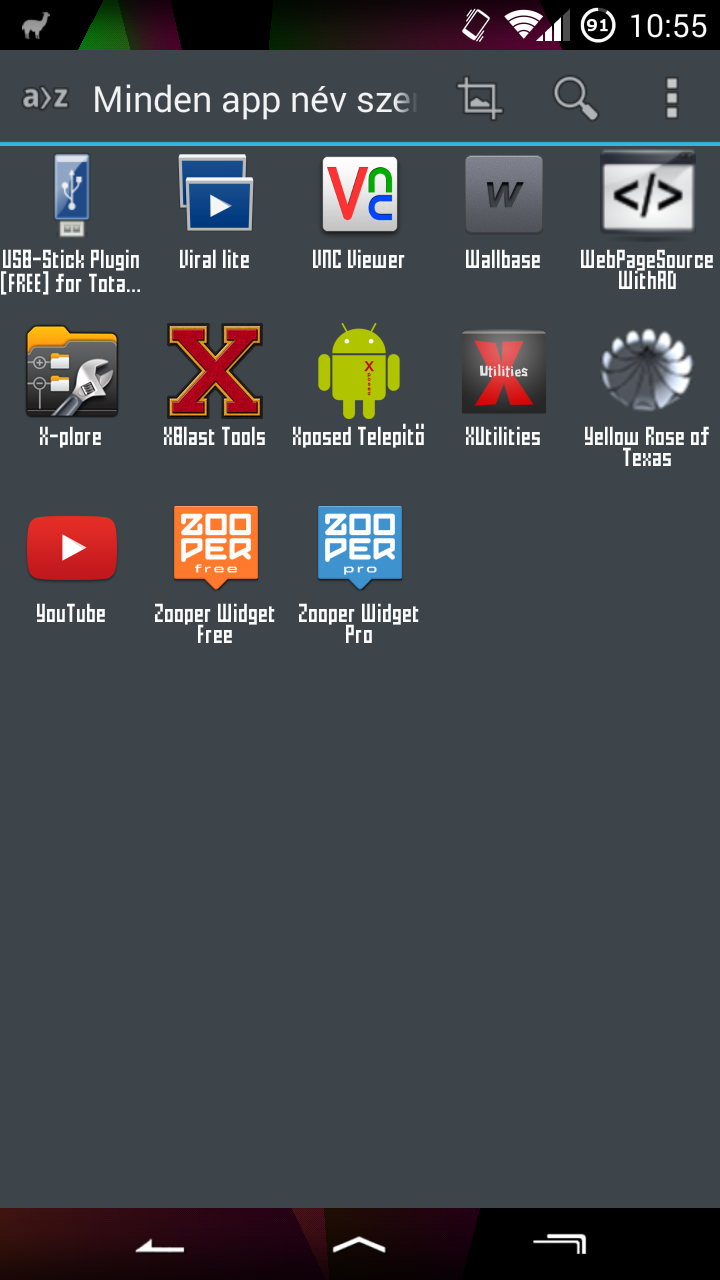Open the sort dropdown 'Minden app név szerint'
Viewport: 720px width, 1280px height.
coord(220,99)
